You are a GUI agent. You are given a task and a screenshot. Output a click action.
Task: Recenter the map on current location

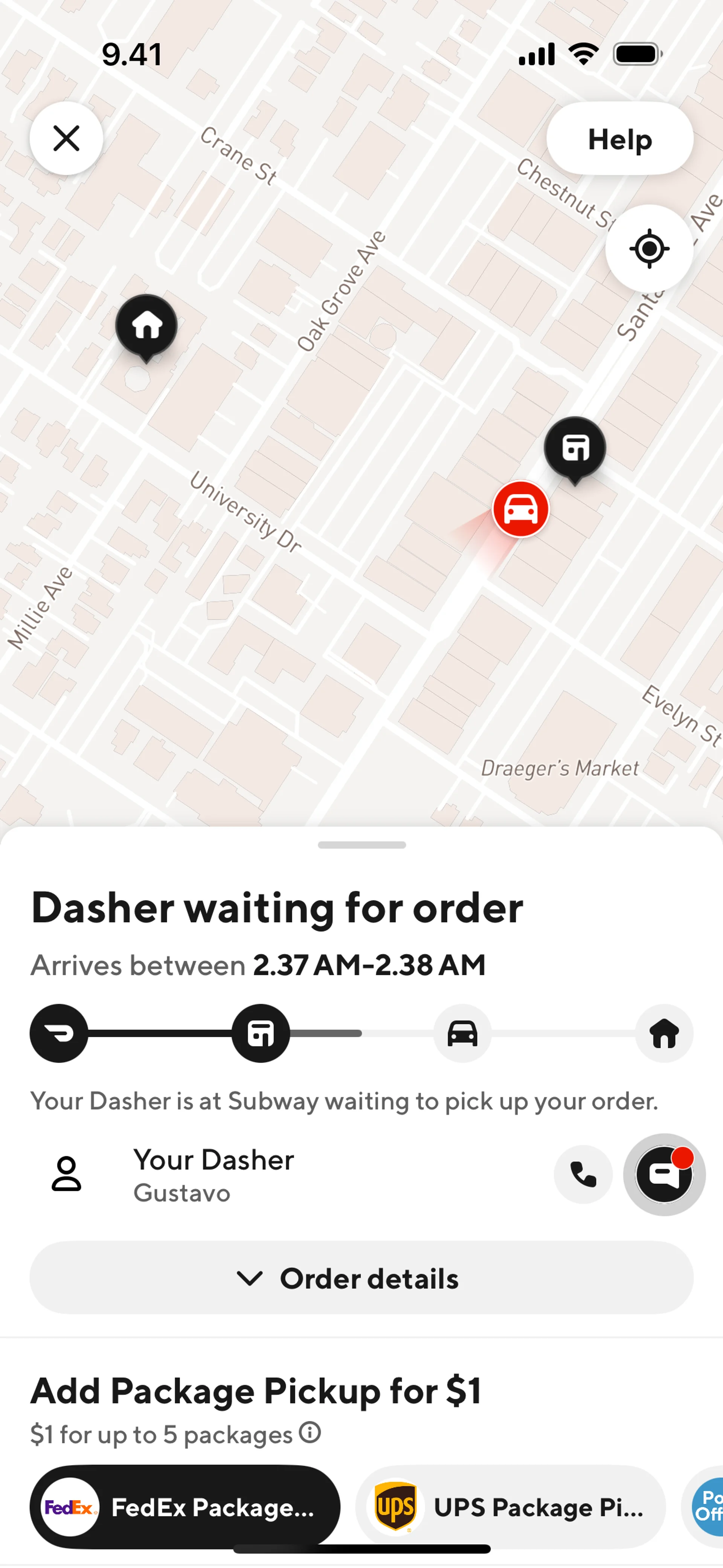pos(649,248)
